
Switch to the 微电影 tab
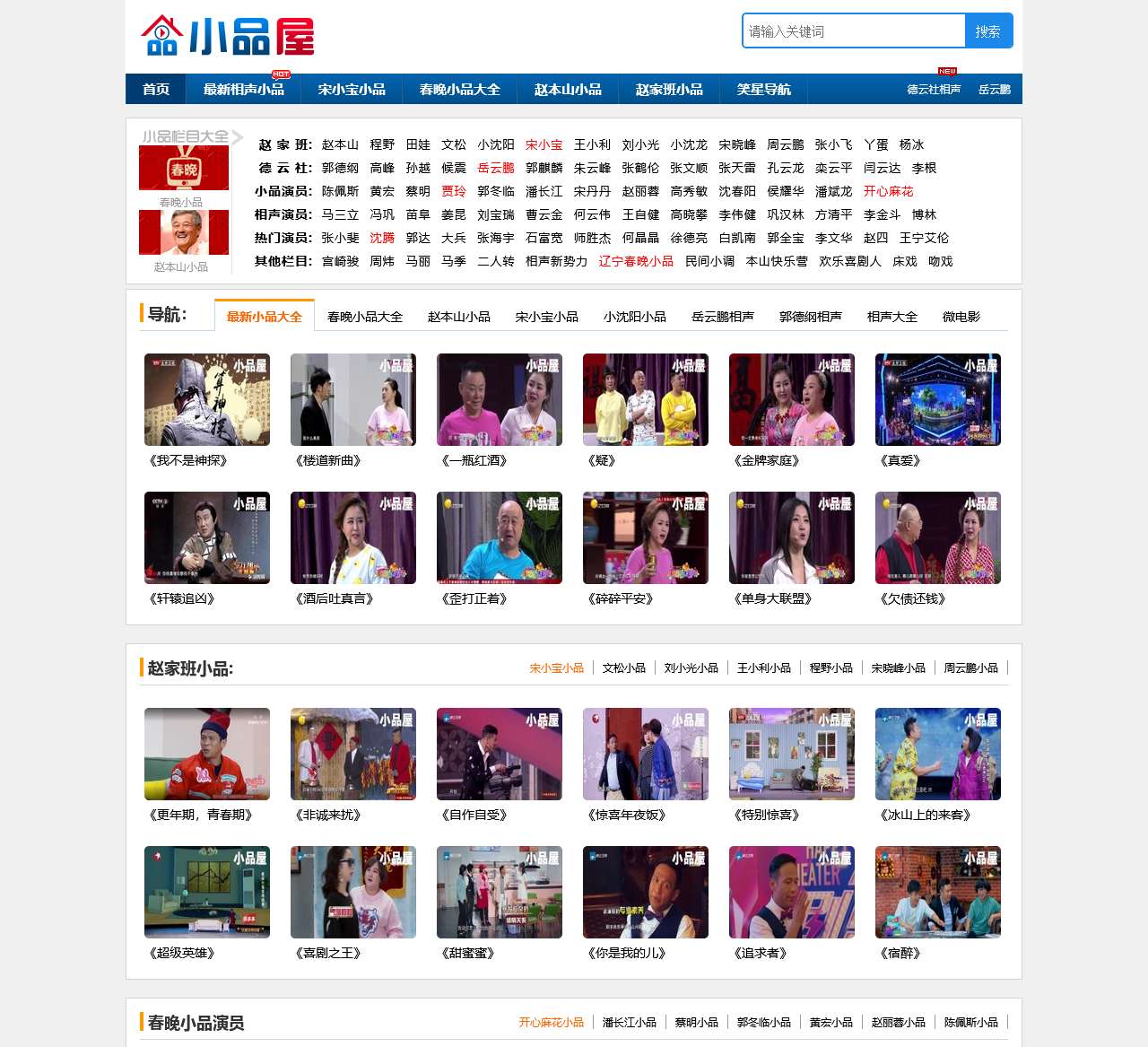click(x=961, y=317)
